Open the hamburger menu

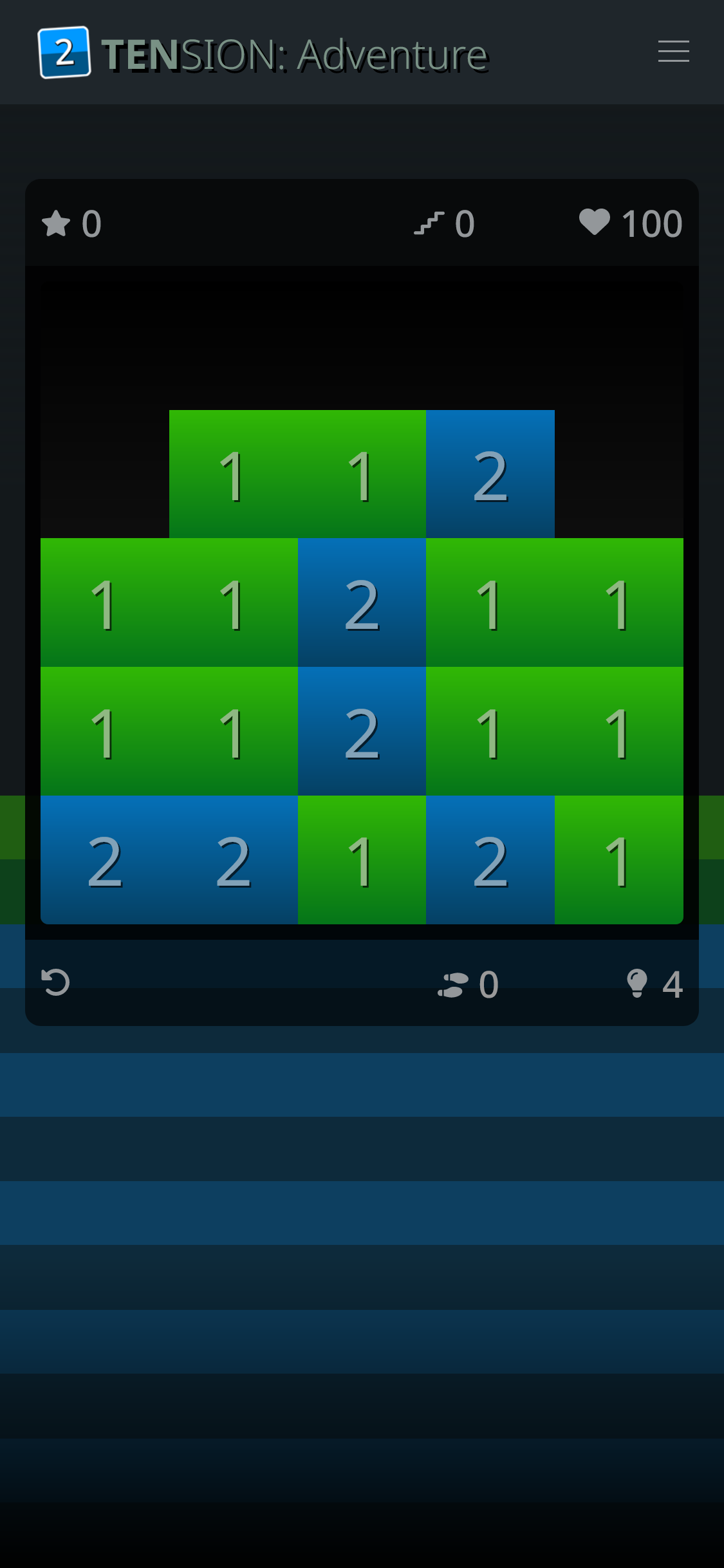[673, 51]
